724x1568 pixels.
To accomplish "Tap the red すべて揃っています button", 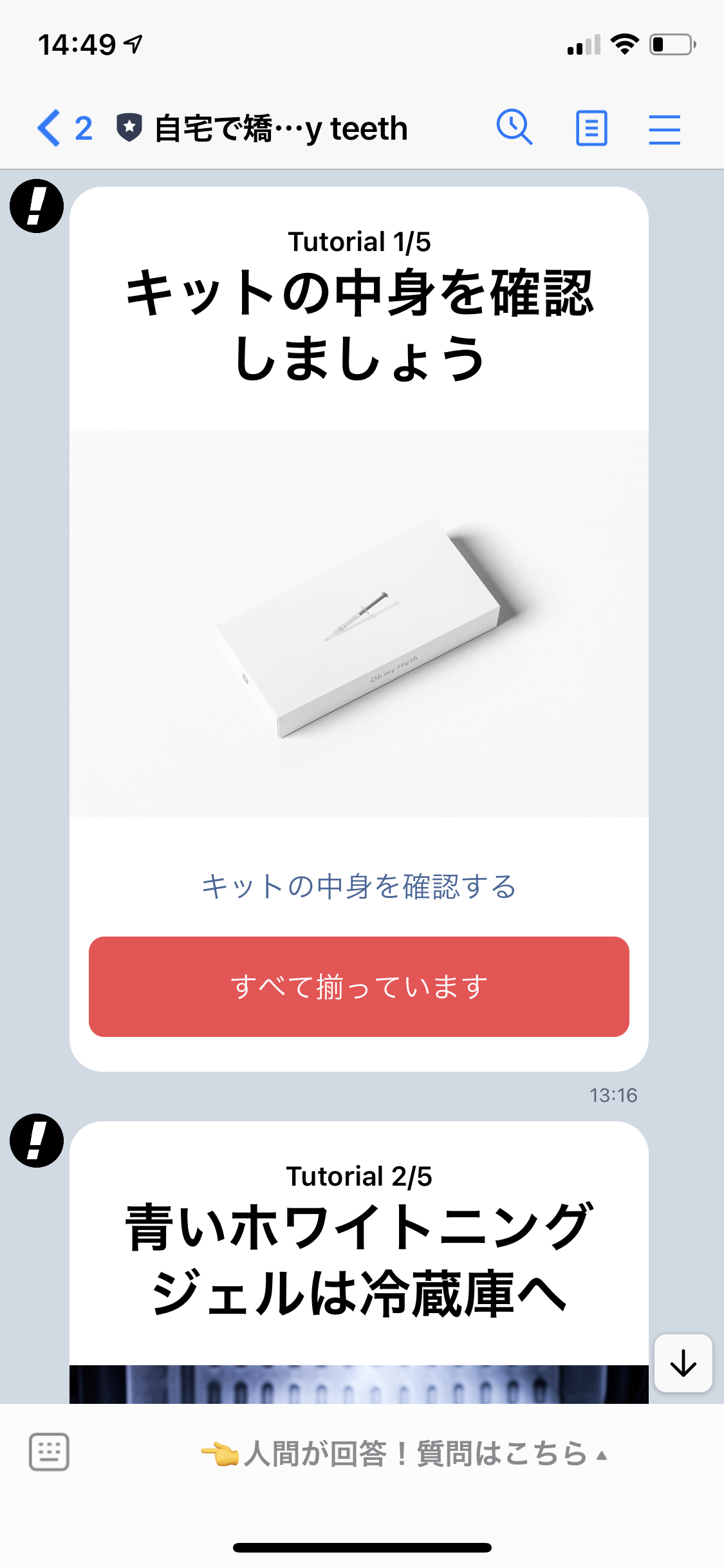I will point(359,986).
